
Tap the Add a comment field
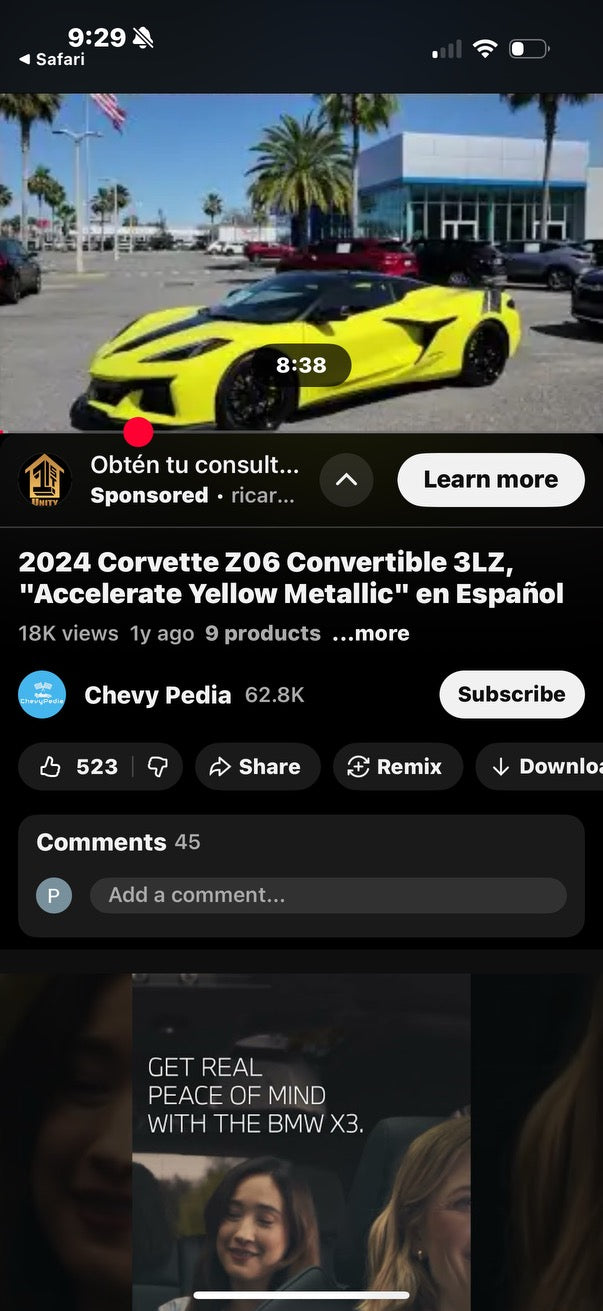pyautogui.click(x=328, y=895)
